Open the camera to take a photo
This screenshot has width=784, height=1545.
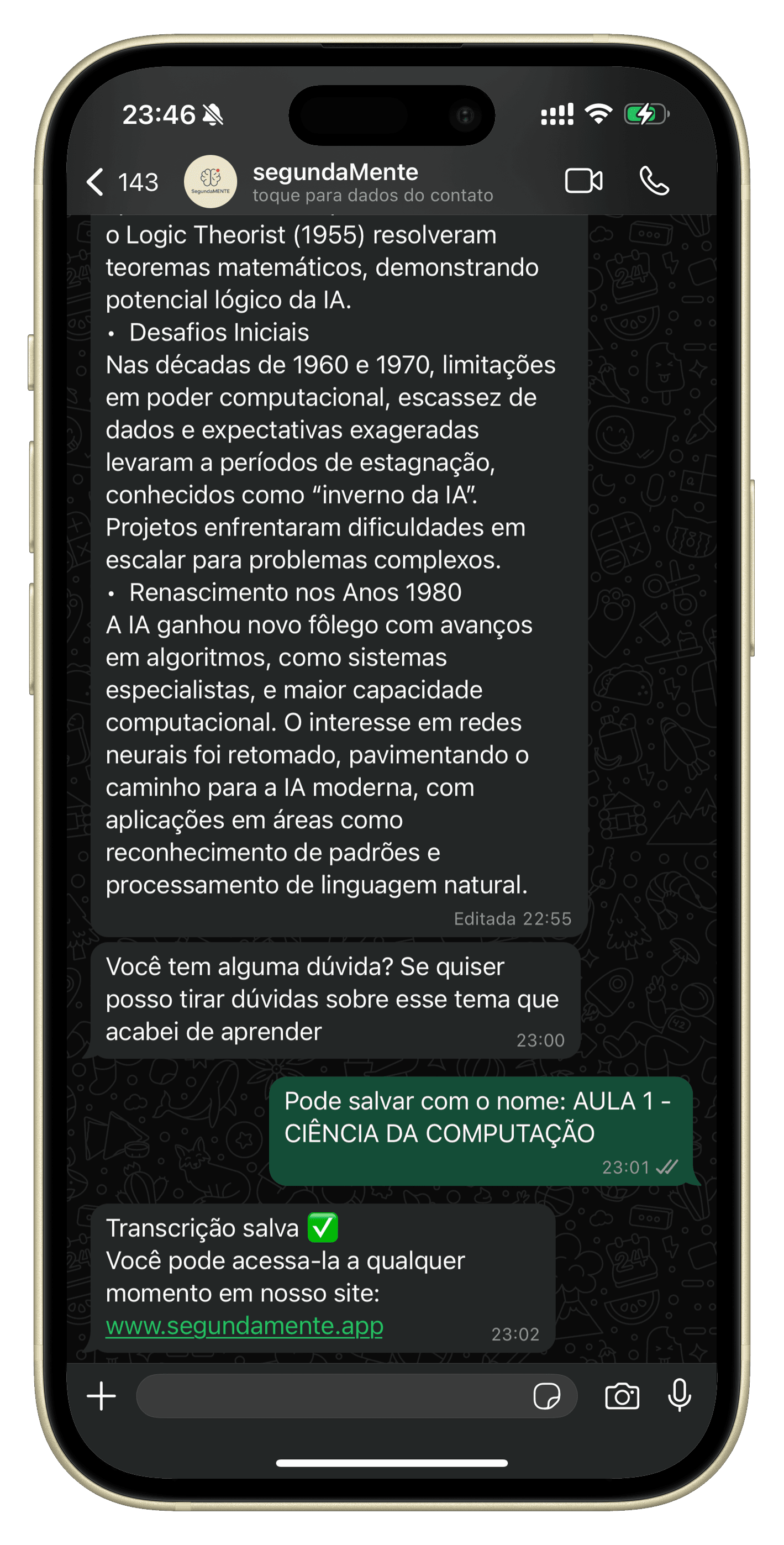point(622,1396)
